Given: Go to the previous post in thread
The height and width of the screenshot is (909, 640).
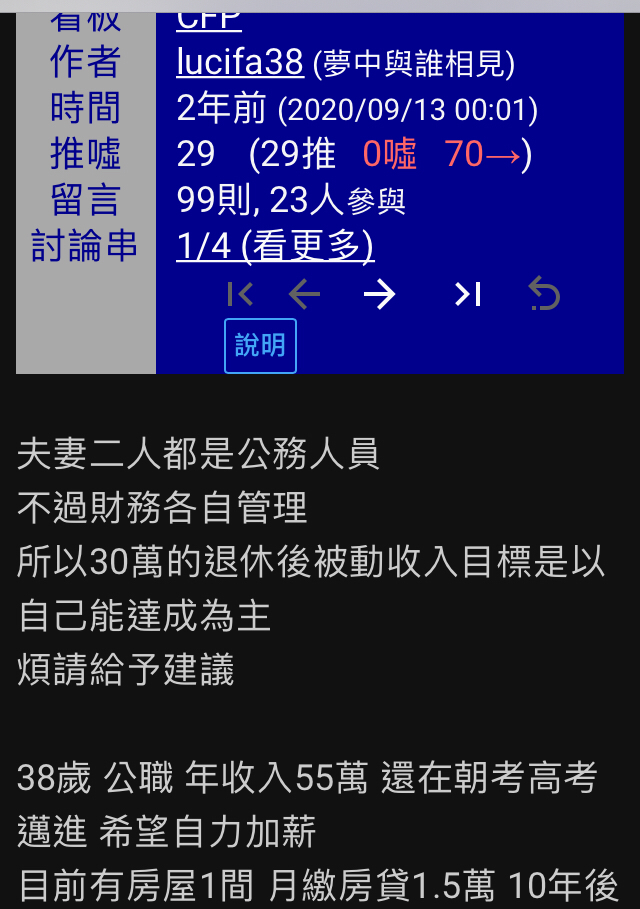Looking at the screenshot, I should 304,294.
